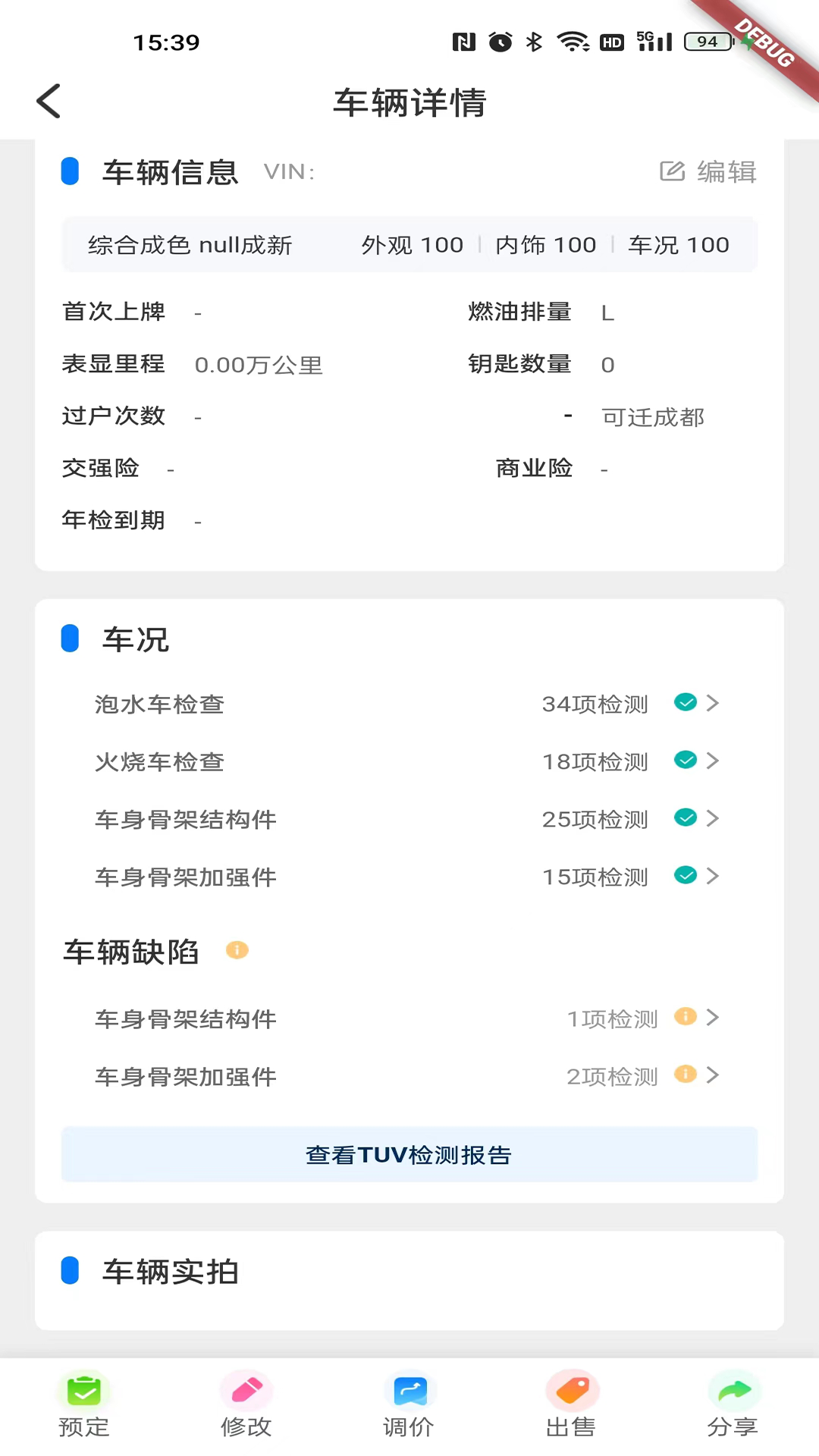Image resolution: width=819 pixels, height=1456 pixels.
Task: Mark the vehicle as 出售
Action: pos(572,1405)
